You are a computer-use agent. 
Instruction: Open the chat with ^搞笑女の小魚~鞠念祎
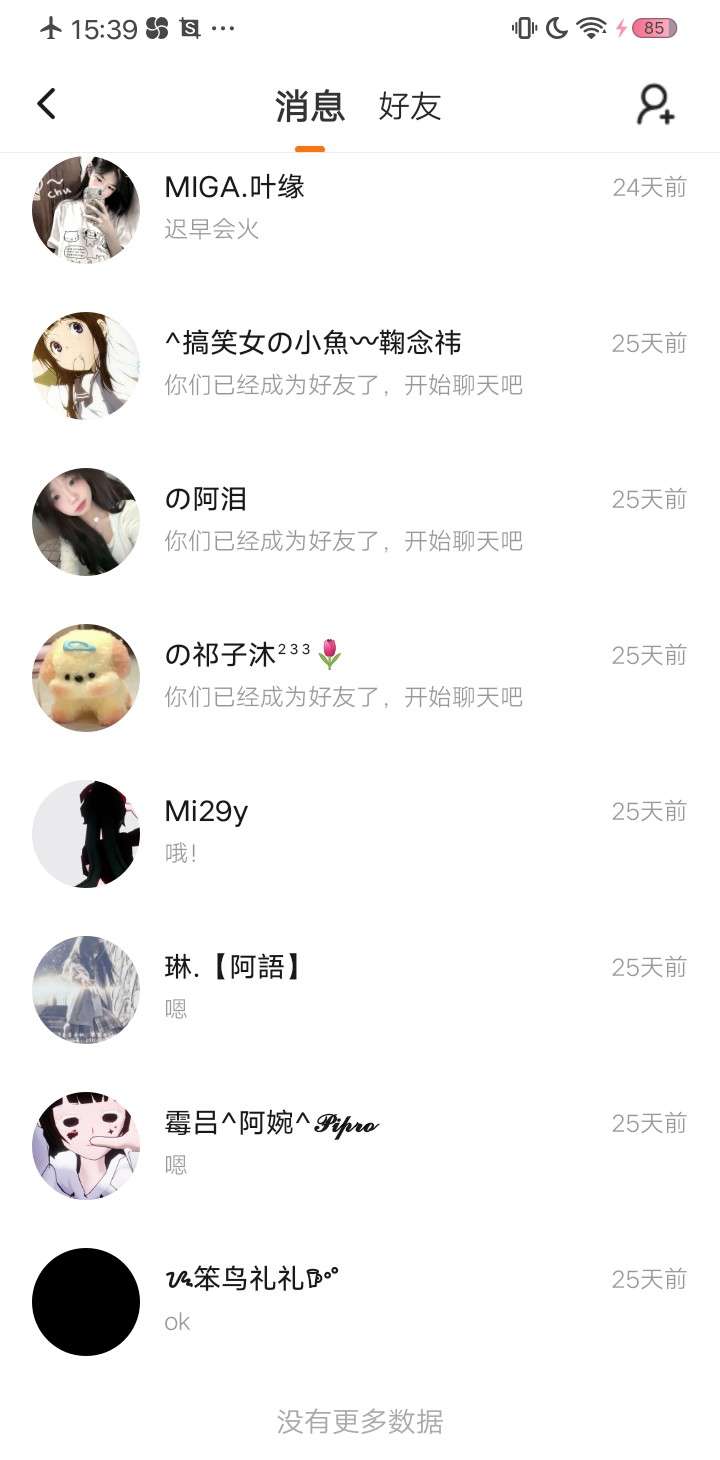(360, 364)
